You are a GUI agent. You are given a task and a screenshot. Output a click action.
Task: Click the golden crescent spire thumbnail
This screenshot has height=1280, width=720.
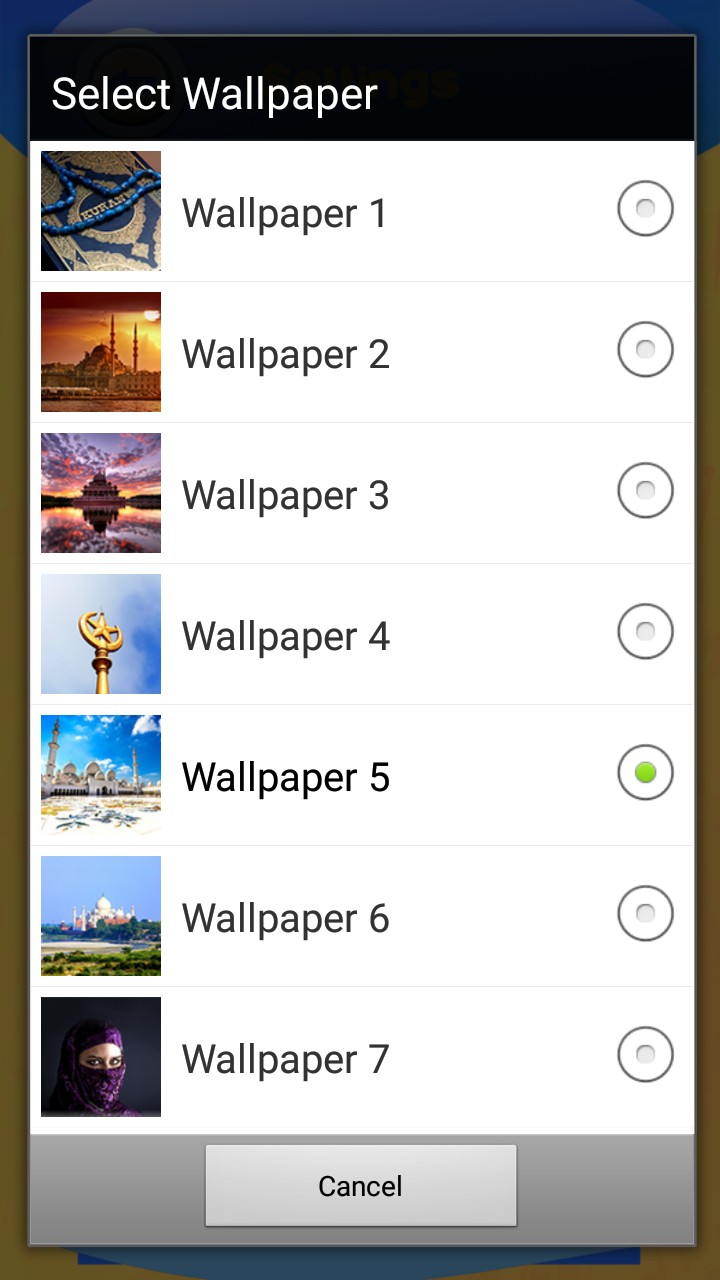100,634
